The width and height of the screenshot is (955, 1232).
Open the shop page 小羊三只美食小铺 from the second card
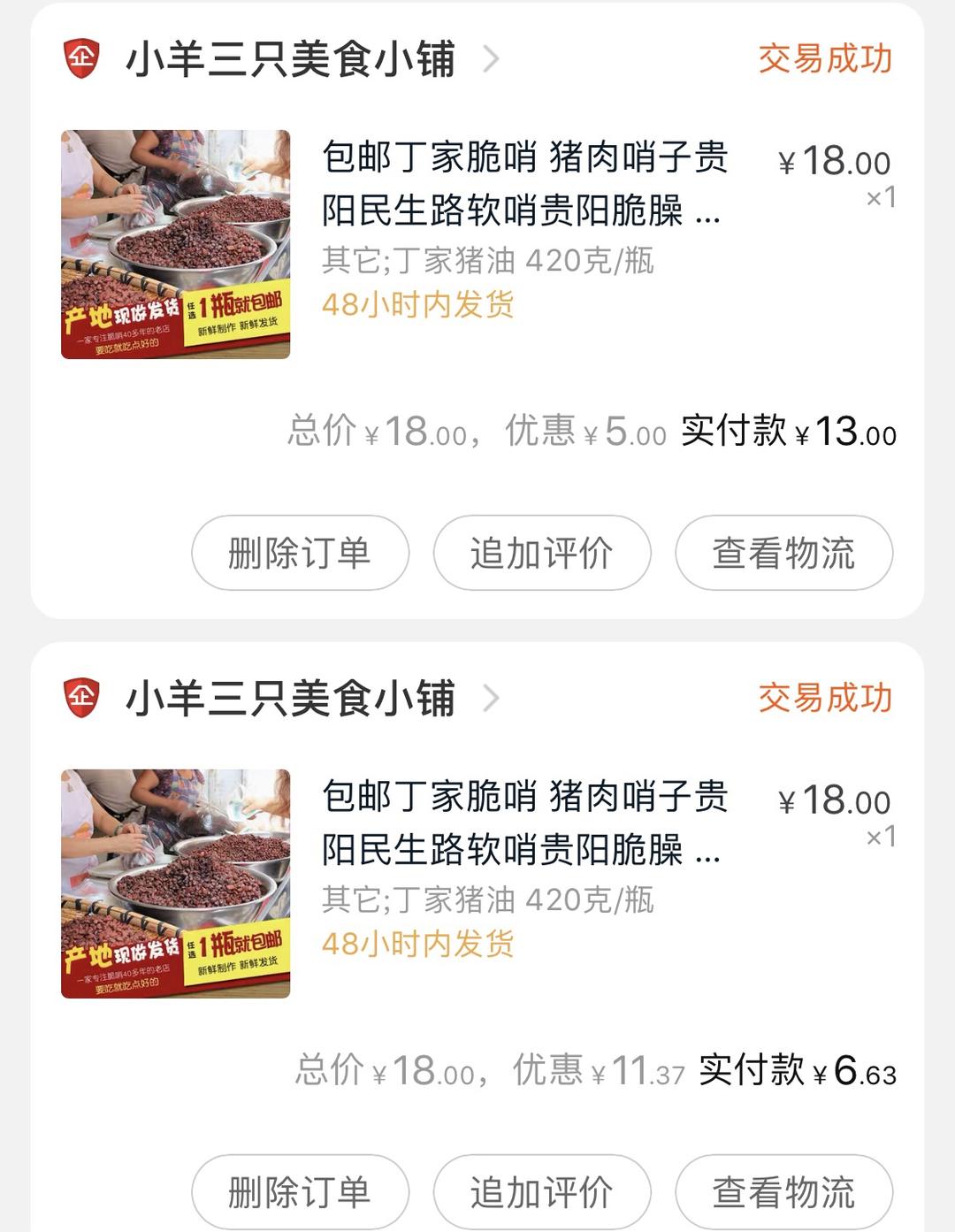pos(292,698)
